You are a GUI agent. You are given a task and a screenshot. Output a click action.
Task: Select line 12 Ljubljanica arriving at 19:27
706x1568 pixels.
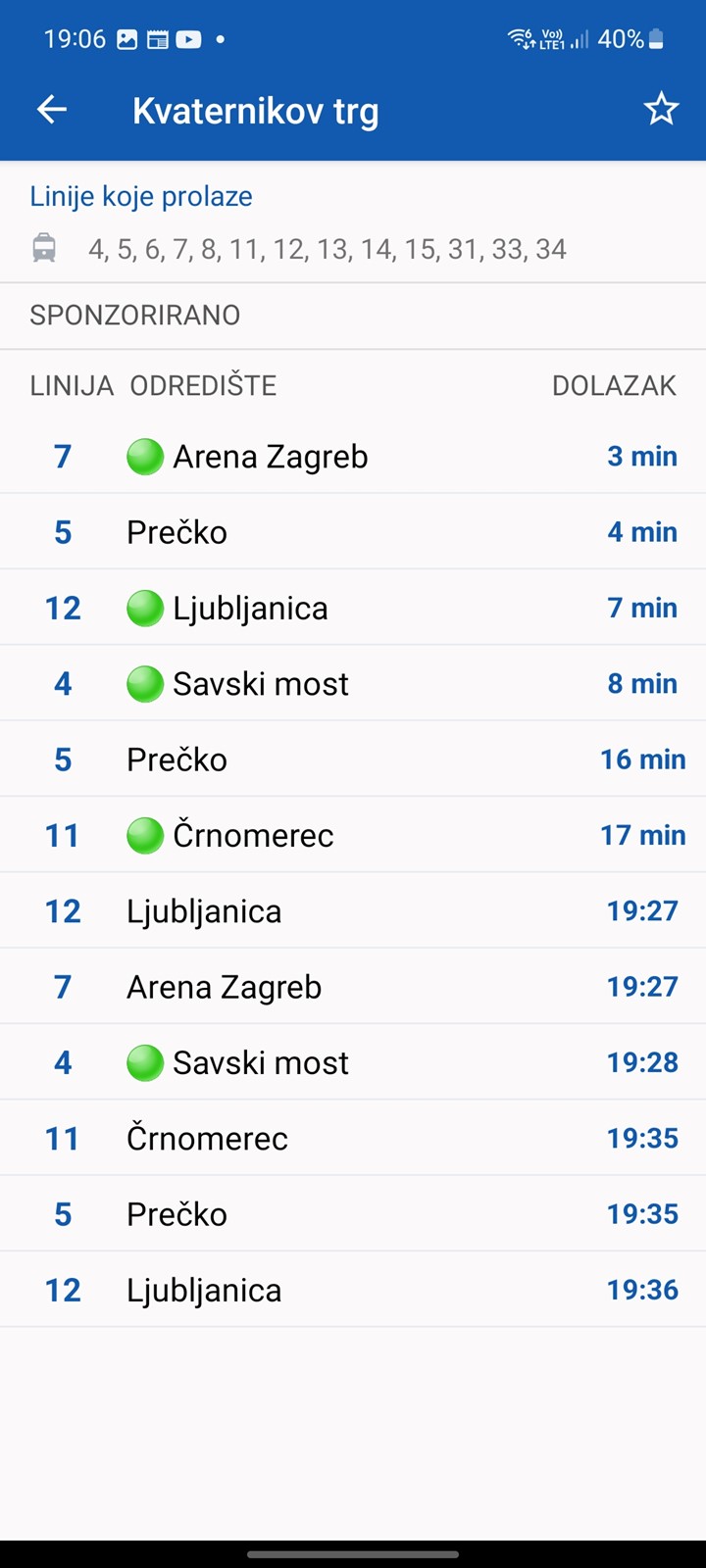[353, 910]
